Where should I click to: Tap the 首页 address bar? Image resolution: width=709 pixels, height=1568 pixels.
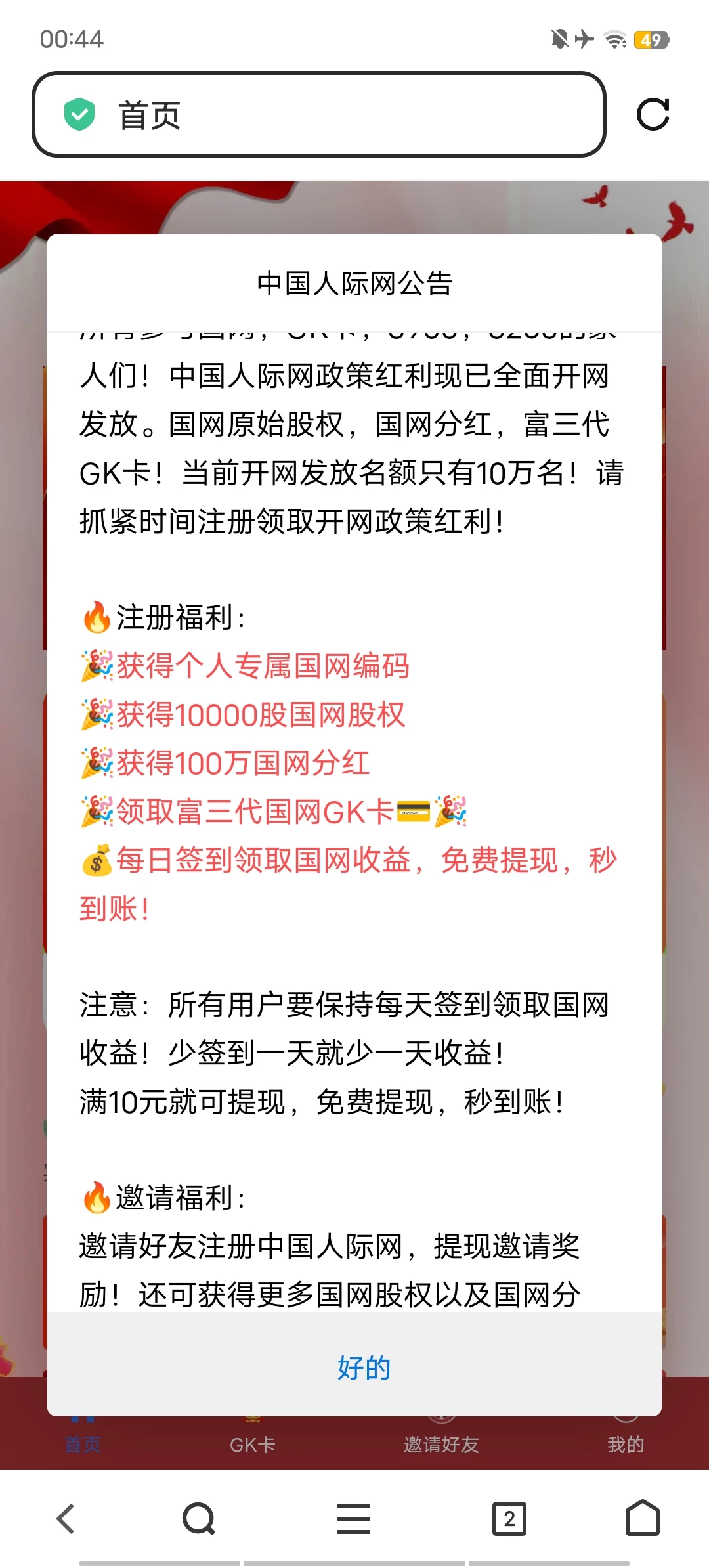(x=318, y=115)
